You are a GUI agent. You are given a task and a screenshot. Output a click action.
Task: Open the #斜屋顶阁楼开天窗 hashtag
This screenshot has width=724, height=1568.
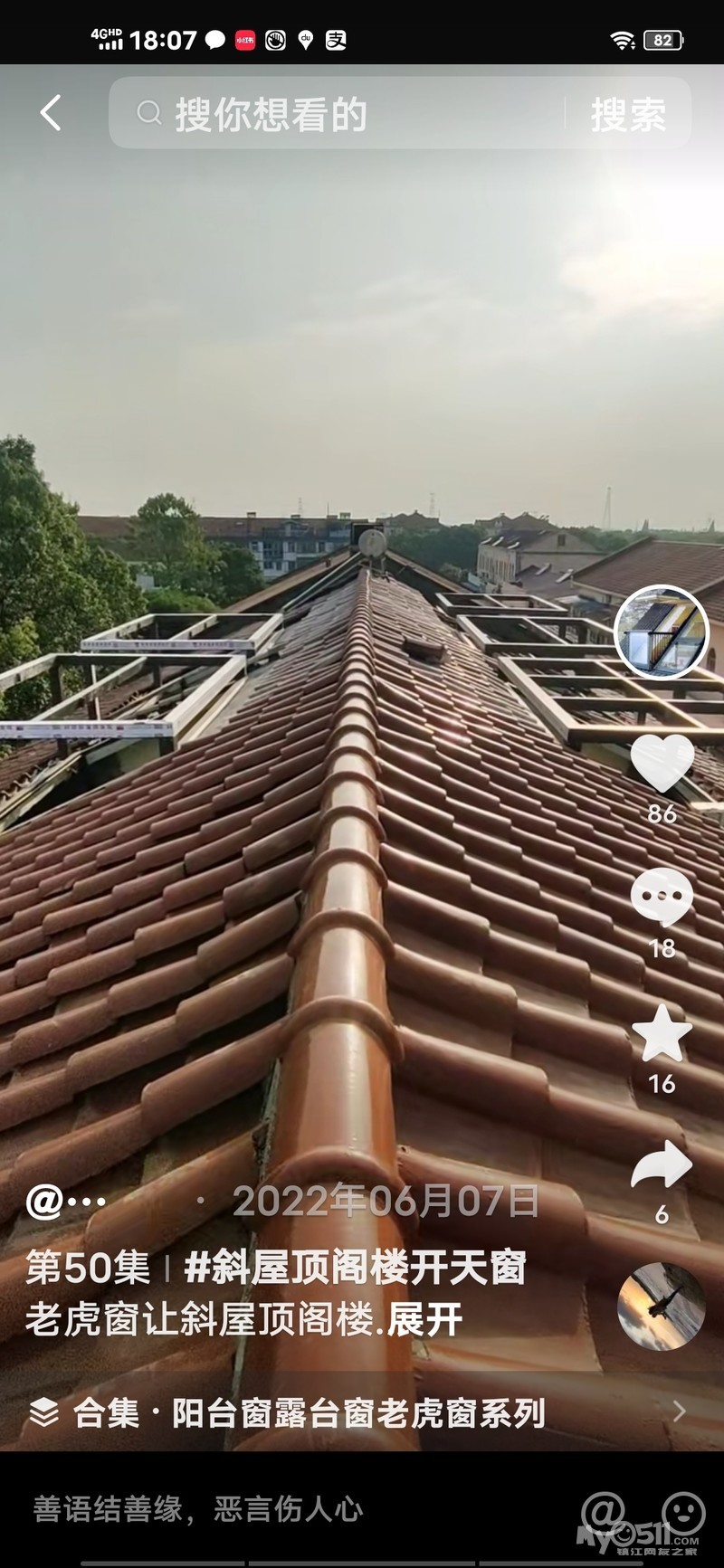pyautogui.click(x=355, y=1268)
